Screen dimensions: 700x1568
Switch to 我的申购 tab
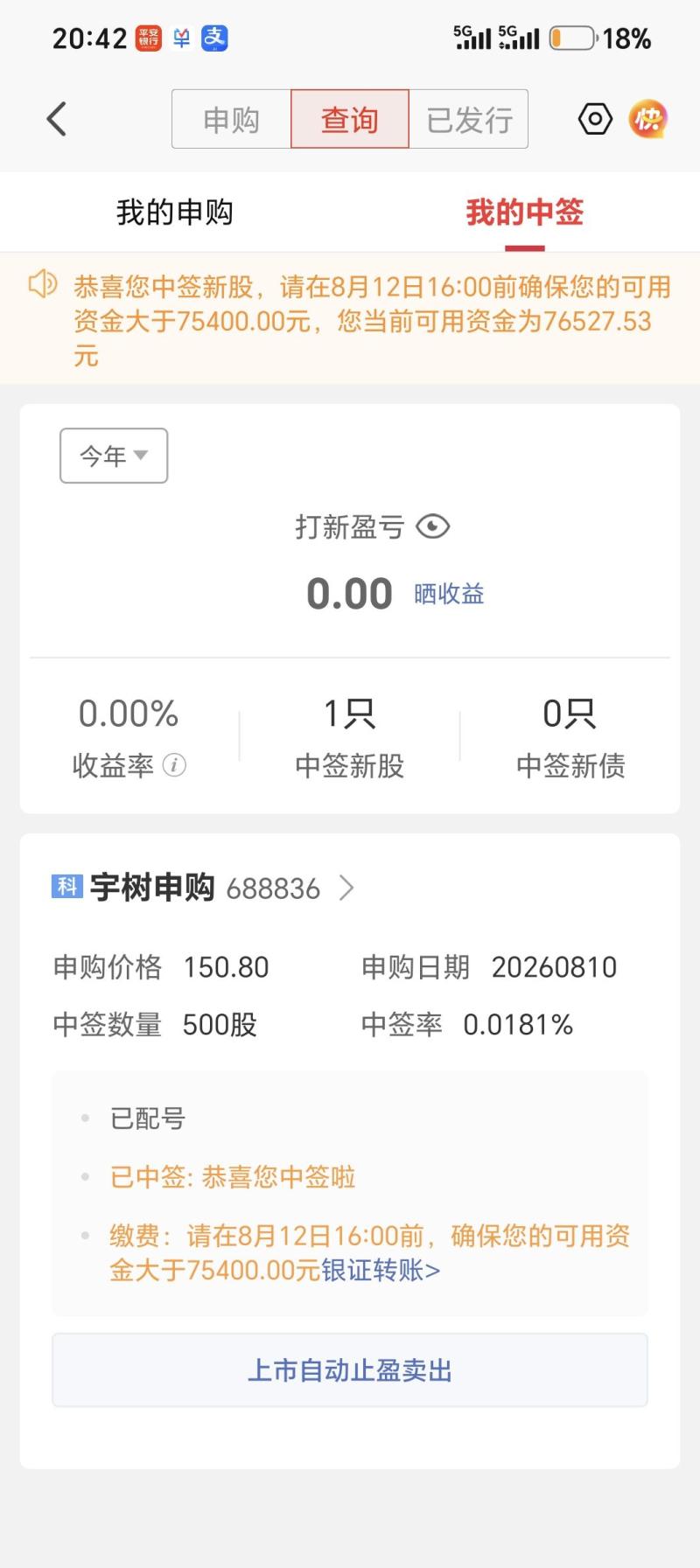point(175,213)
